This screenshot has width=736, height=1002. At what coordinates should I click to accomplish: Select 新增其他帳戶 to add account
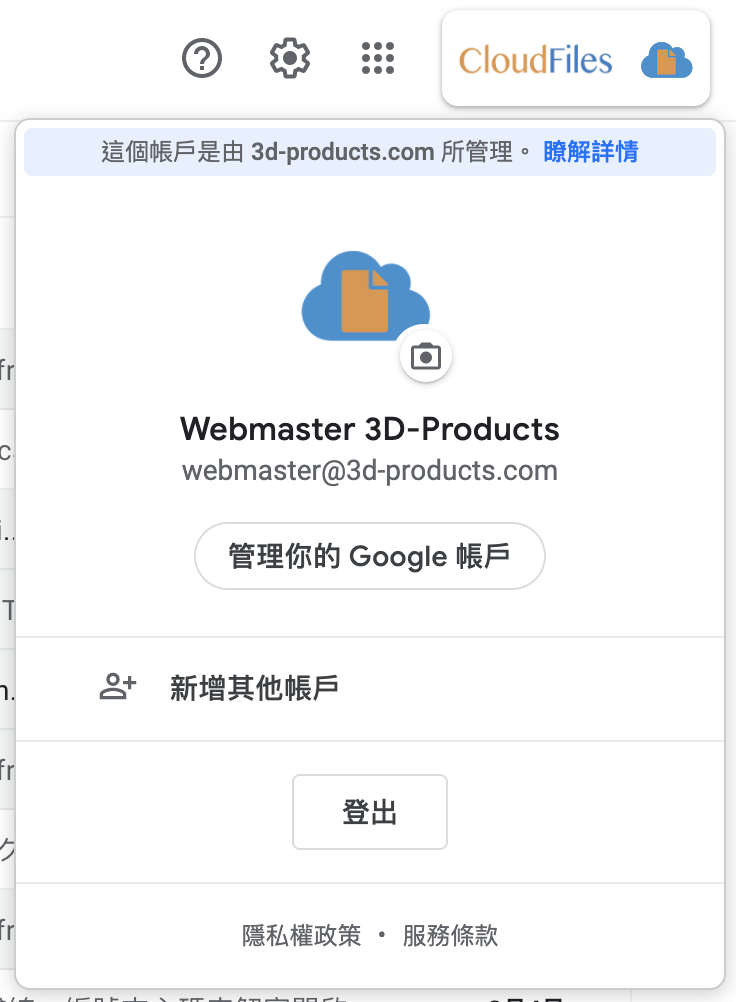[254, 688]
